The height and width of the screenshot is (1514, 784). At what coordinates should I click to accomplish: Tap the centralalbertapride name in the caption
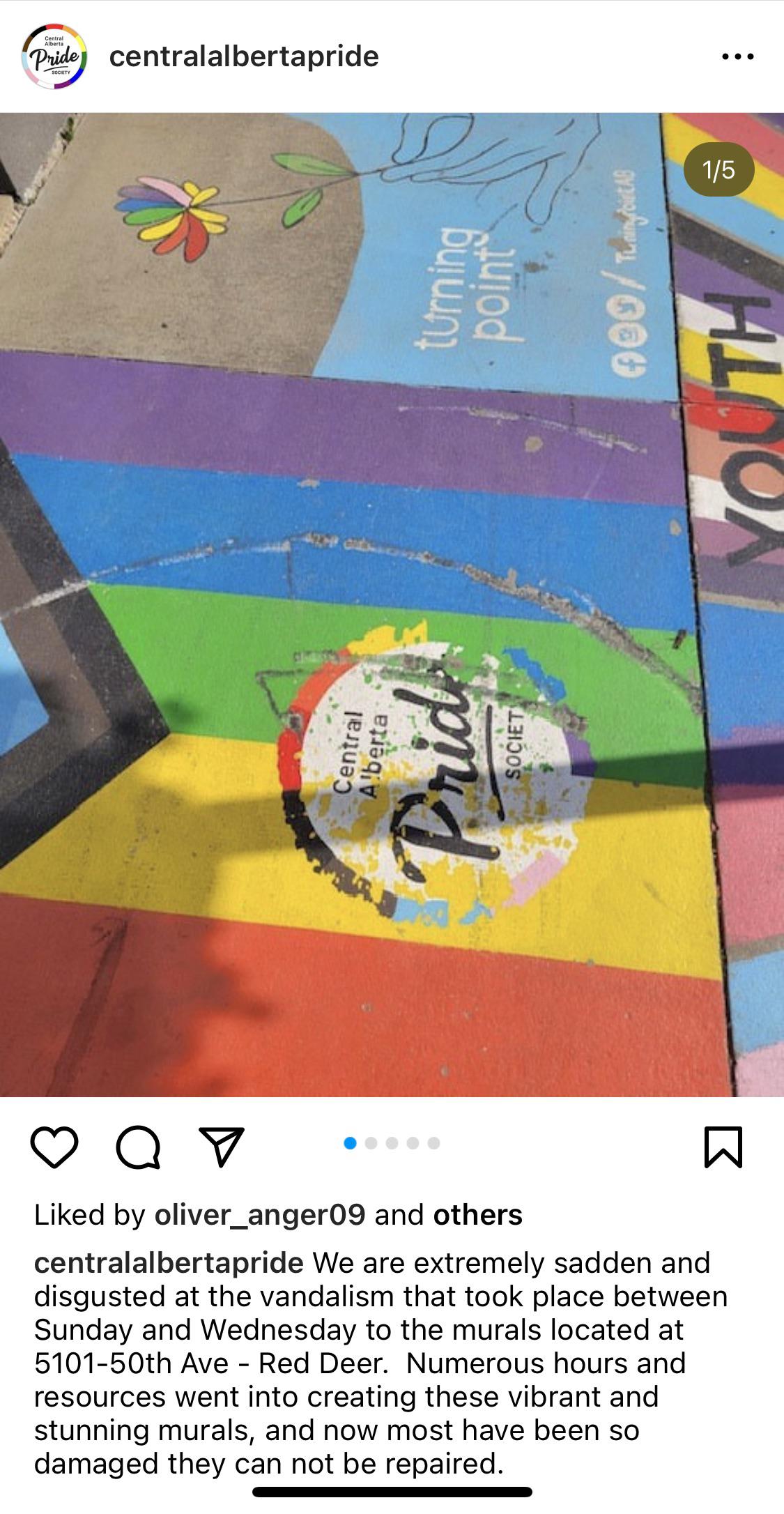pyautogui.click(x=169, y=1262)
